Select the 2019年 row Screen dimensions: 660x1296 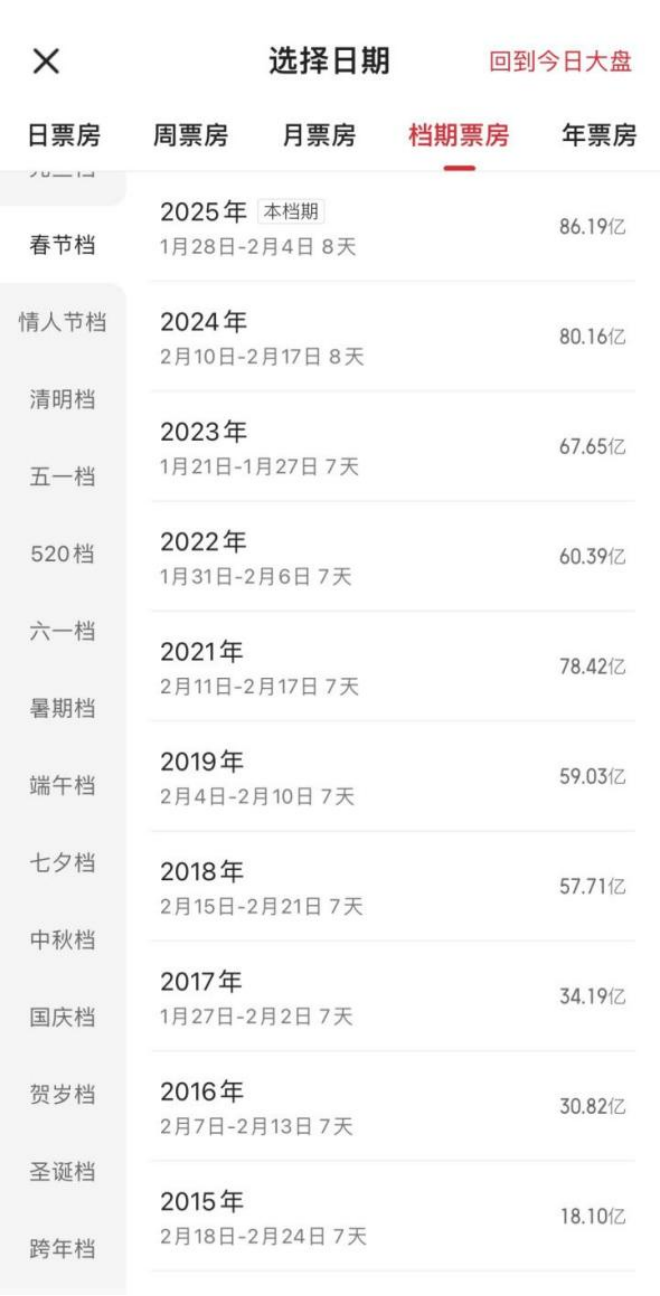click(x=393, y=777)
